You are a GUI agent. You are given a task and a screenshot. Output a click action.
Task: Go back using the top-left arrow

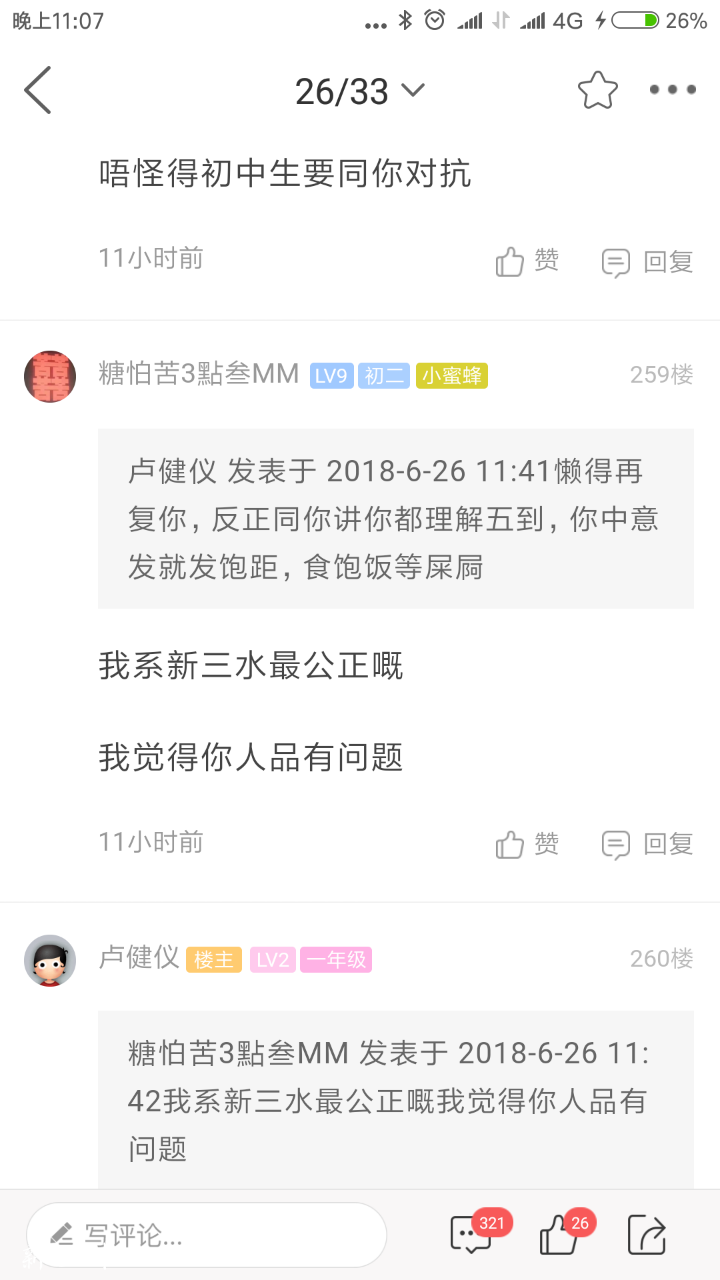tap(38, 91)
